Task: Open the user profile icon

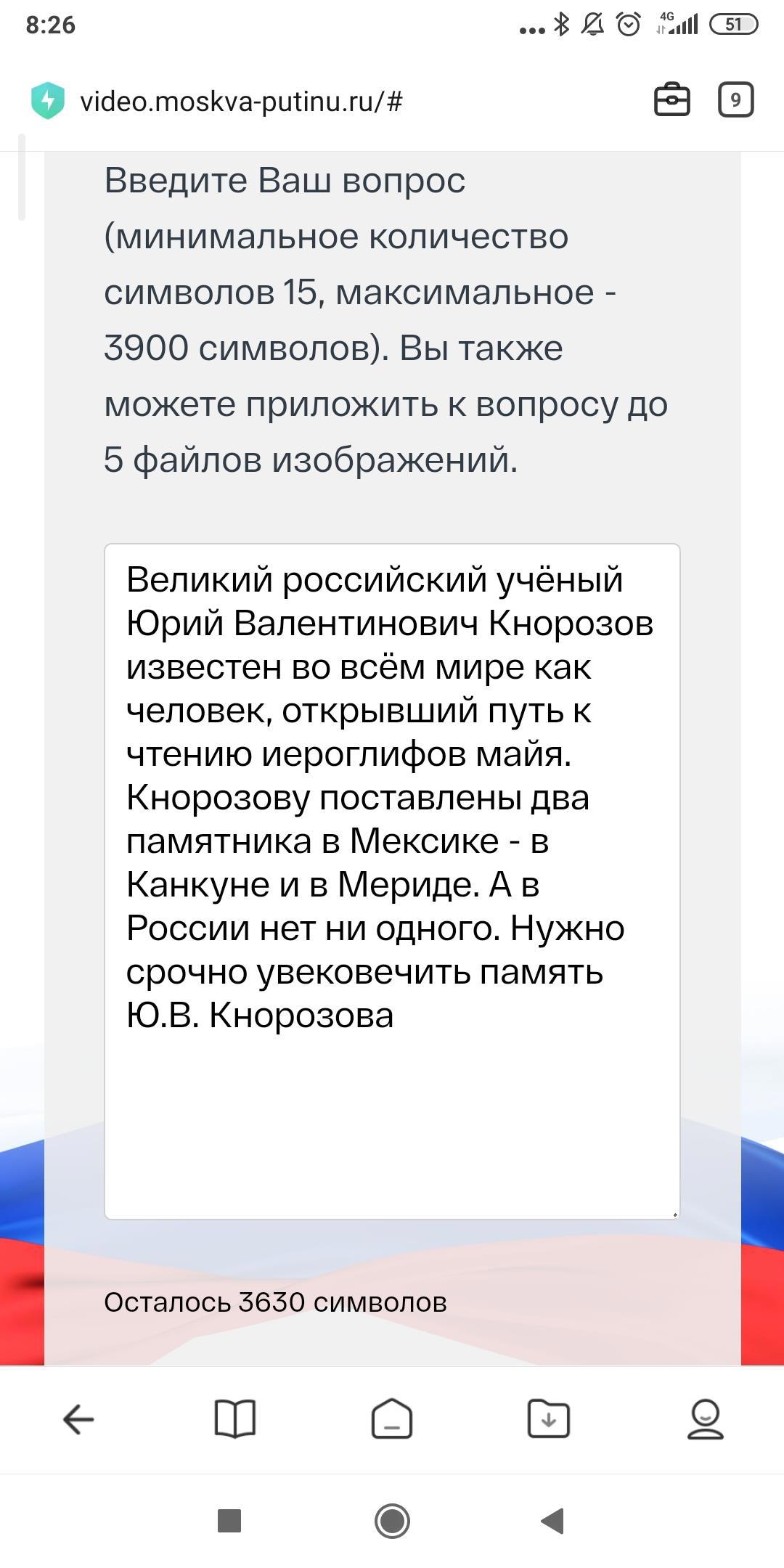Action: (x=705, y=1418)
